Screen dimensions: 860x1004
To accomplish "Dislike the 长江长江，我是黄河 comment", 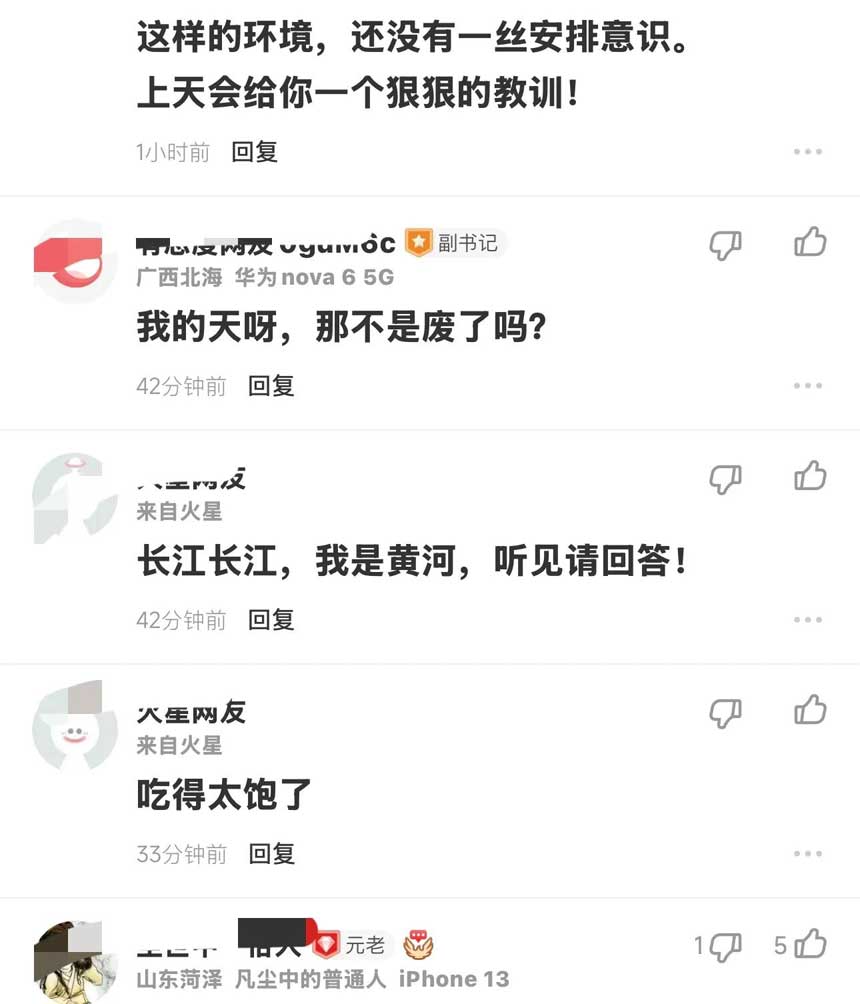I will pyautogui.click(x=725, y=479).
